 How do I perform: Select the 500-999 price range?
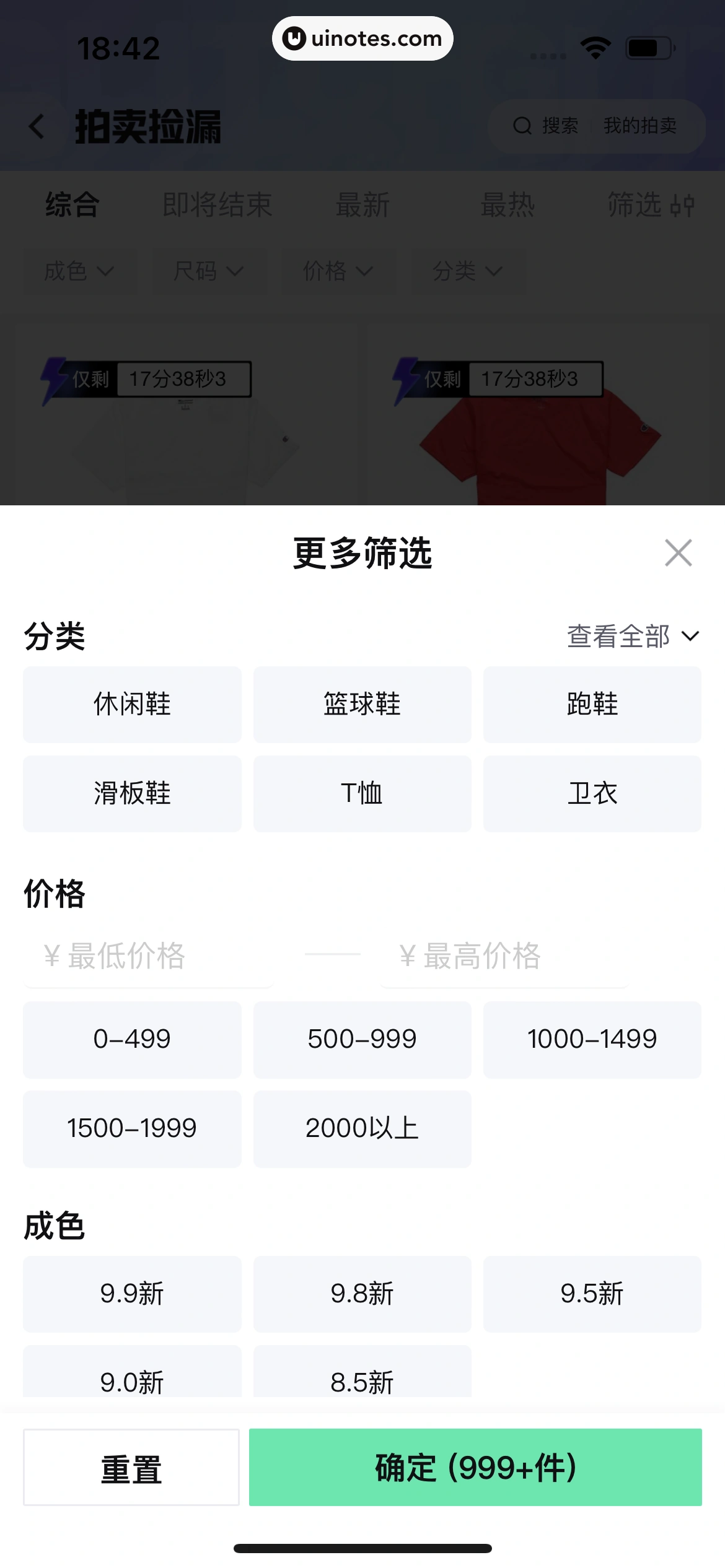(x=362, y=1040)
